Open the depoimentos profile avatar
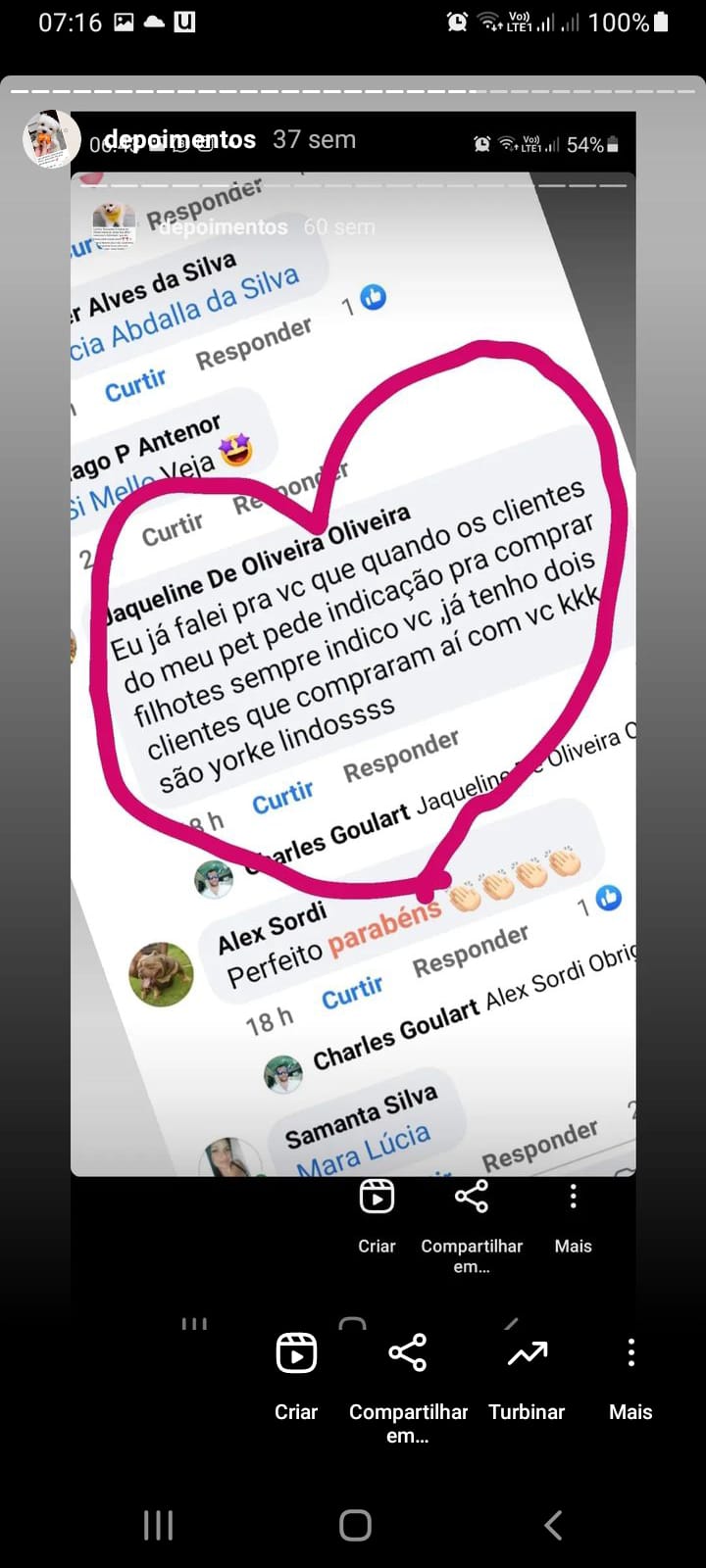Screen dimensions: 706x1568 pos(50,139)
